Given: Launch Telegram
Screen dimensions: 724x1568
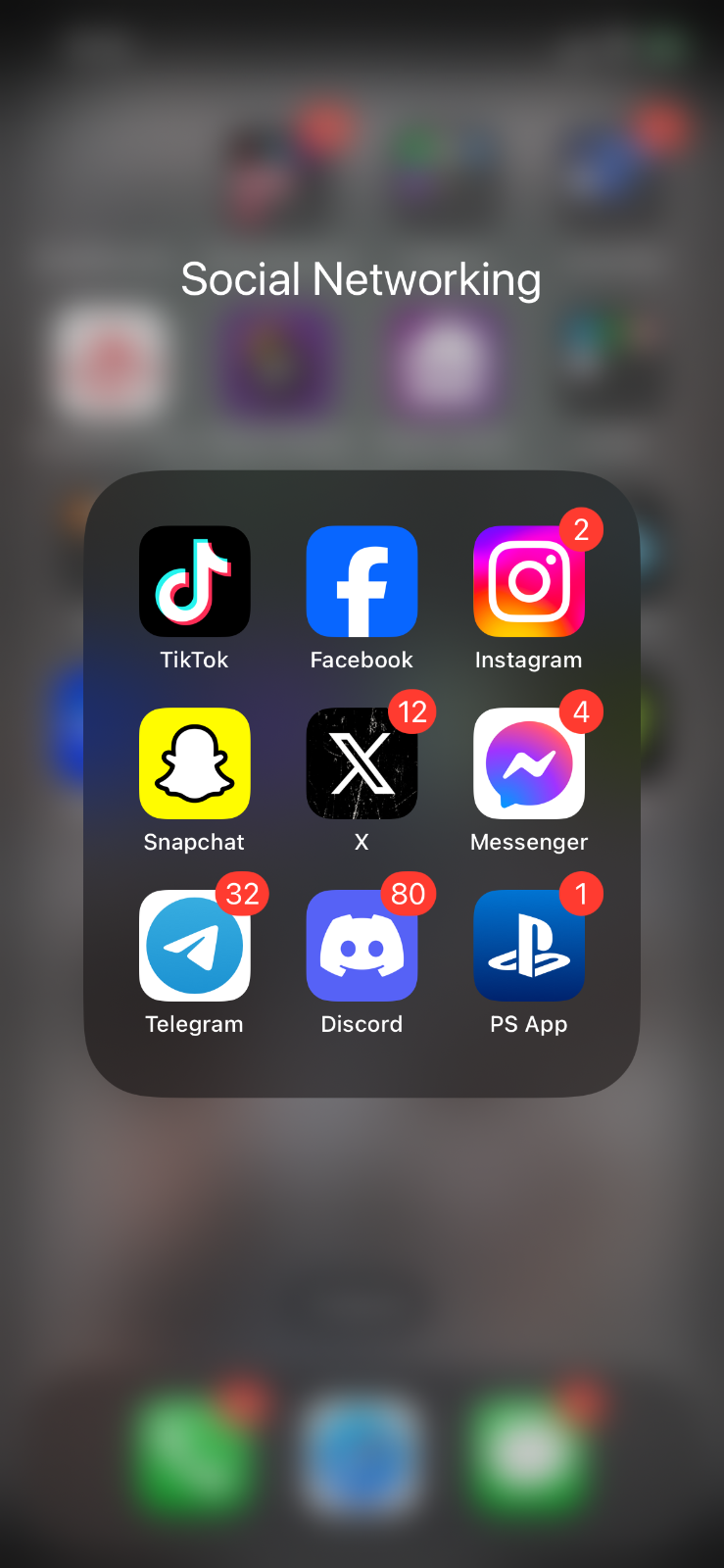Looking at the screenshot, I should pos(194,946).
